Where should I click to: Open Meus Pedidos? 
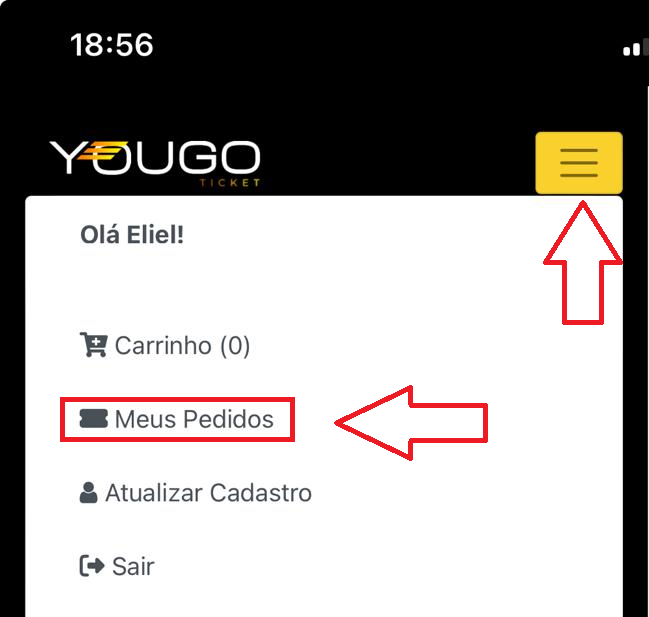coord(177,419)
